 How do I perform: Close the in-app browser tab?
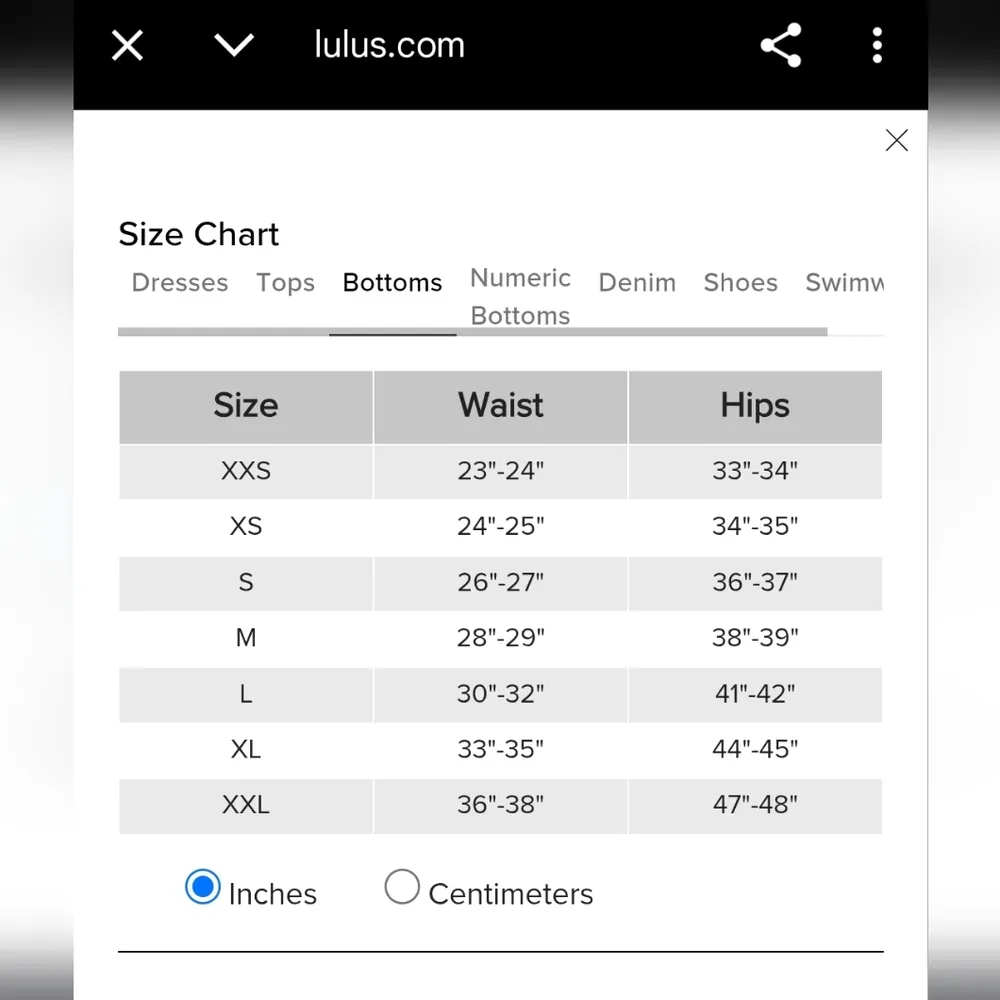point(127,45)
